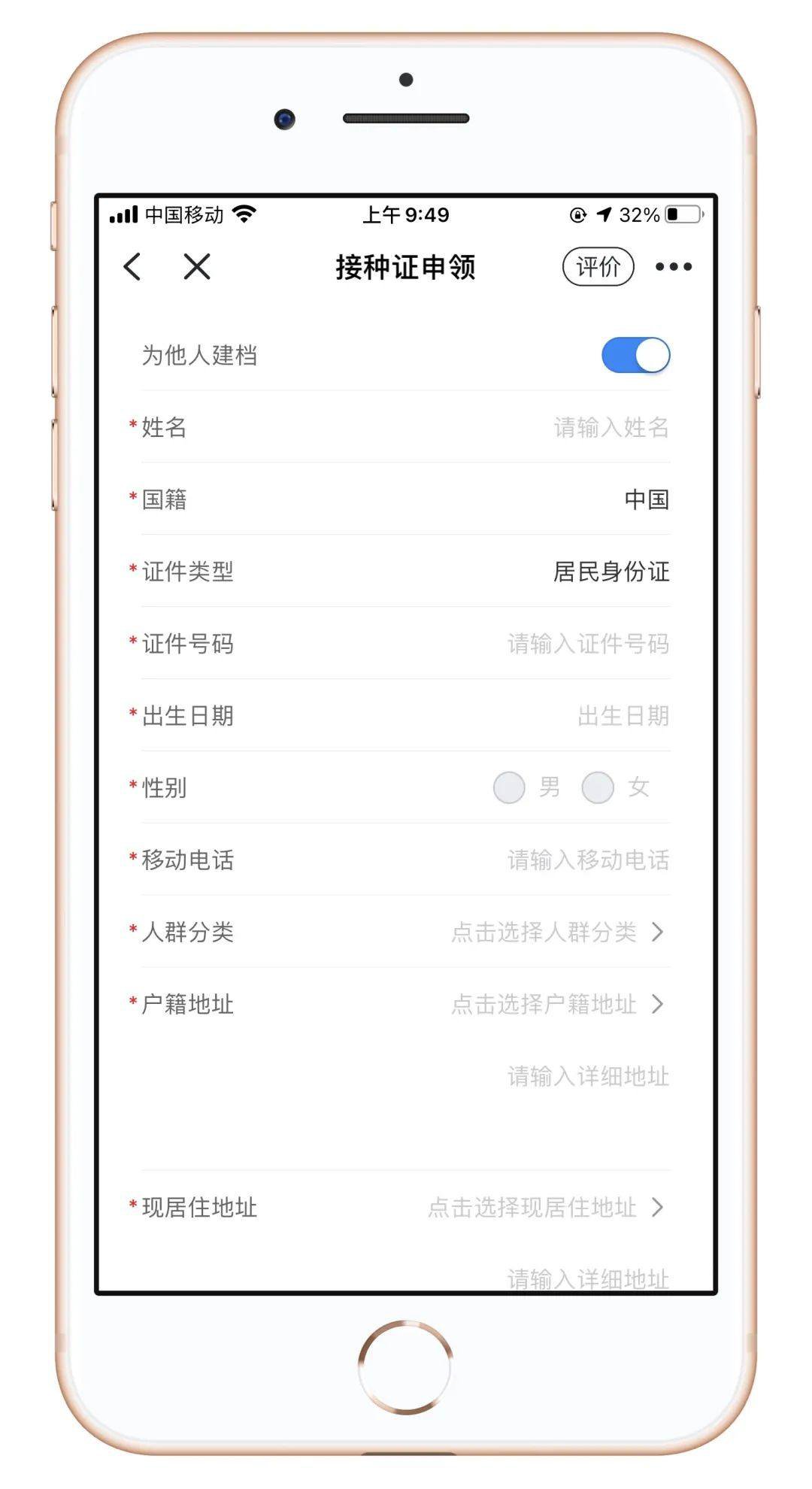Choose 现居住地址 current address region
Image resolution: width=812 pixels, height=1489 pixels.
(x=546, y=1208)
